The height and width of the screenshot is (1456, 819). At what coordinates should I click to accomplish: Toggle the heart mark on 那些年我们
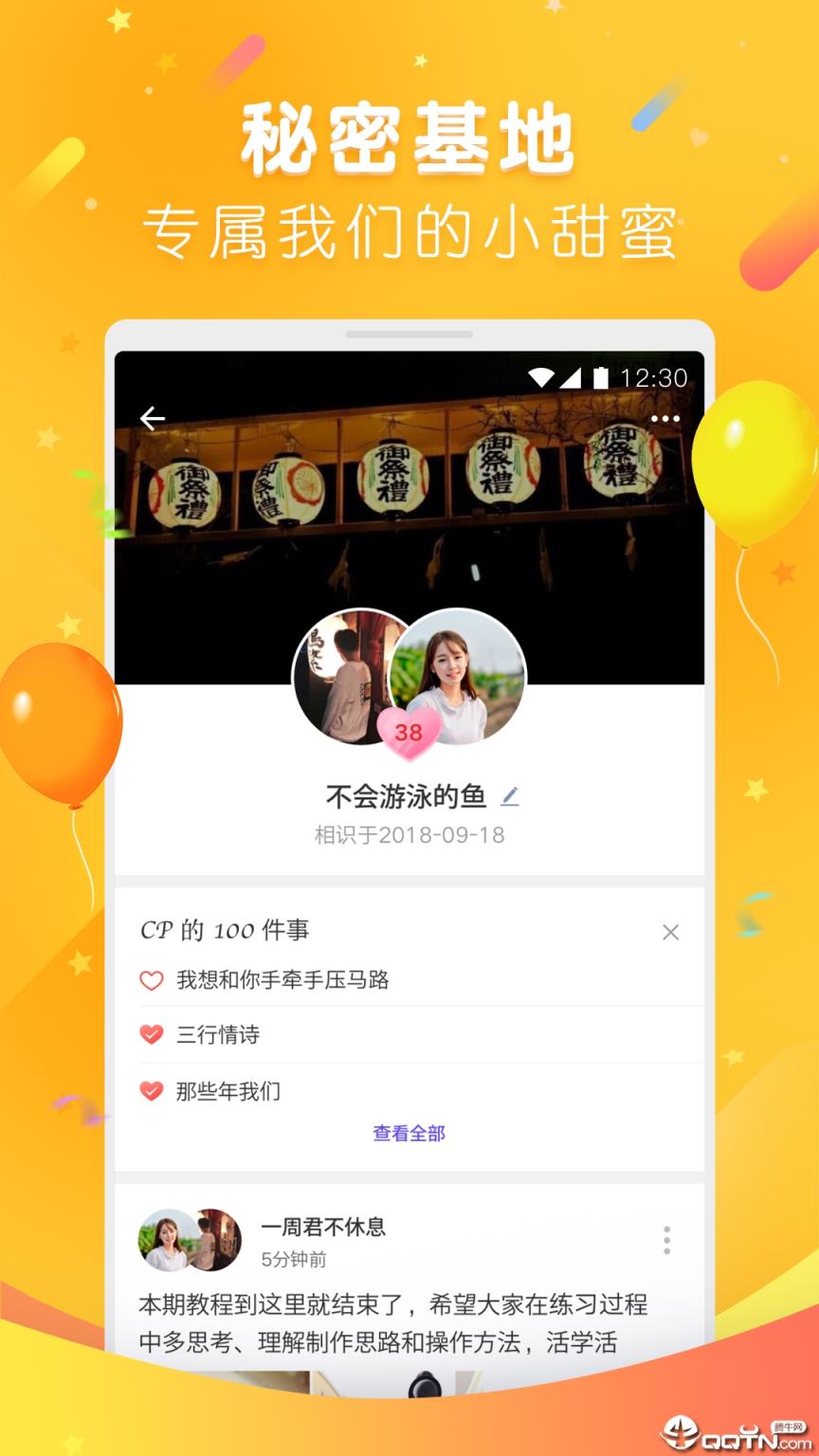coord(152,1091)
